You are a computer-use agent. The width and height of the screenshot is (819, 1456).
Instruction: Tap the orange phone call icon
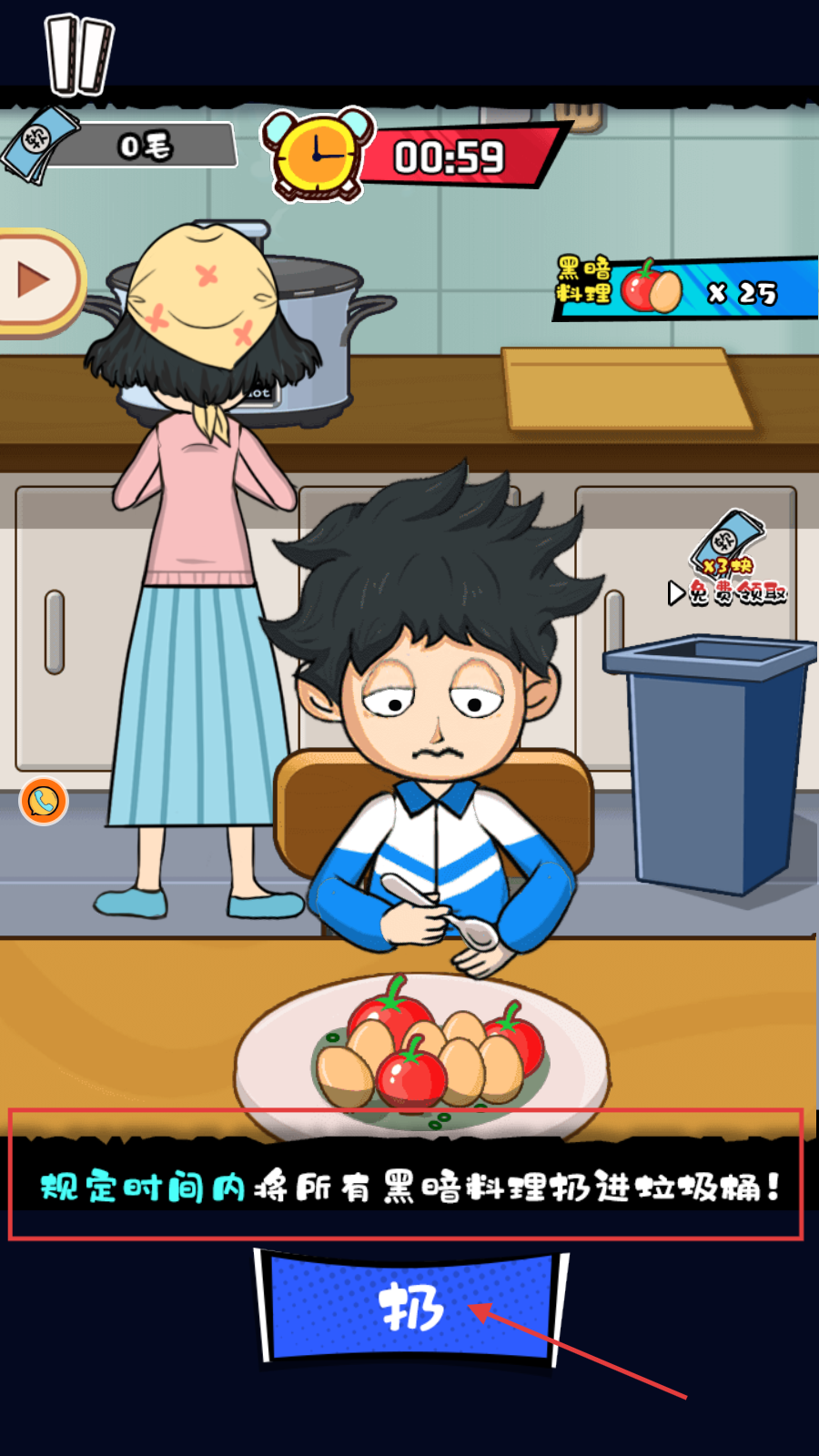tap(44, 802)
